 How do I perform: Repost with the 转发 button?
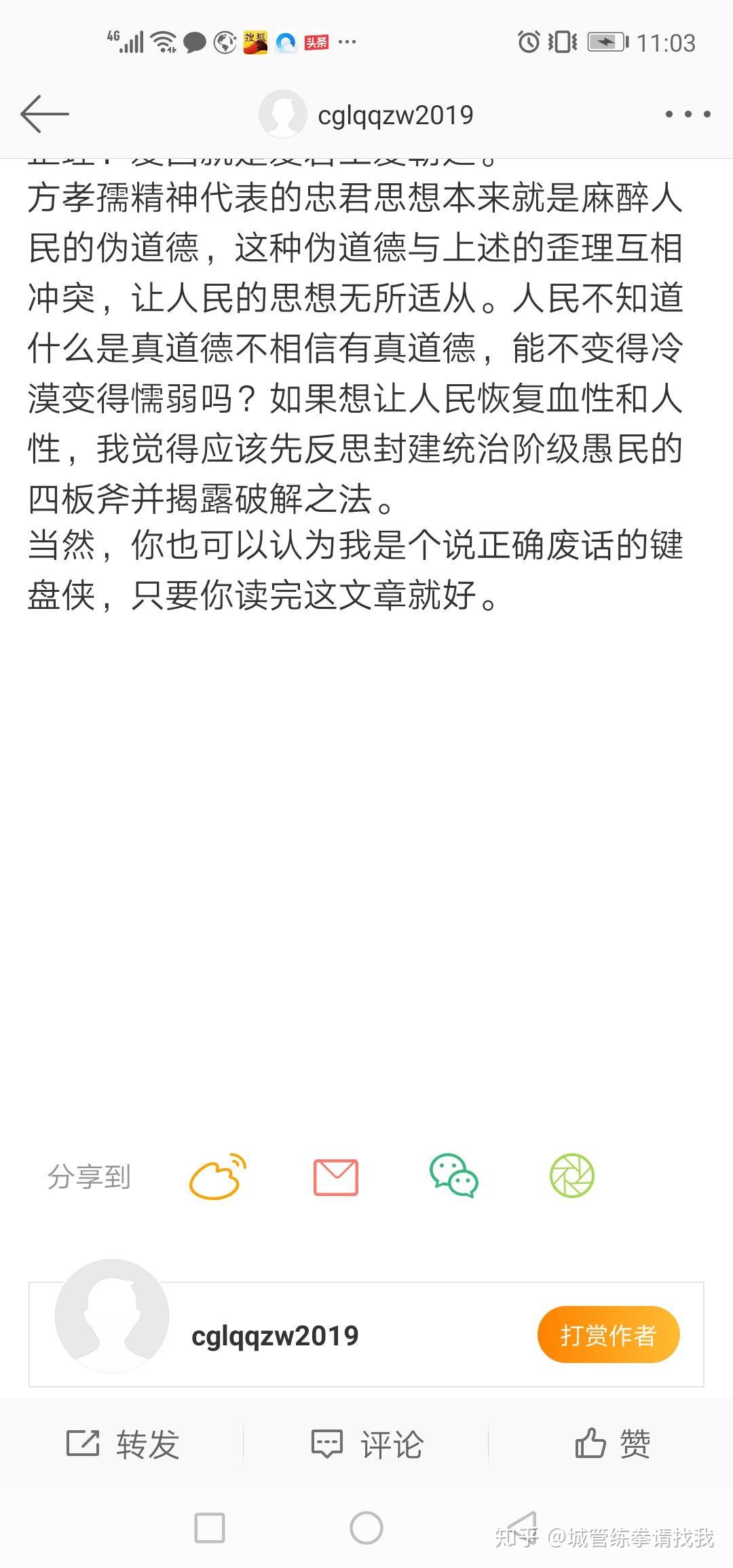(x=122, y=1444)
